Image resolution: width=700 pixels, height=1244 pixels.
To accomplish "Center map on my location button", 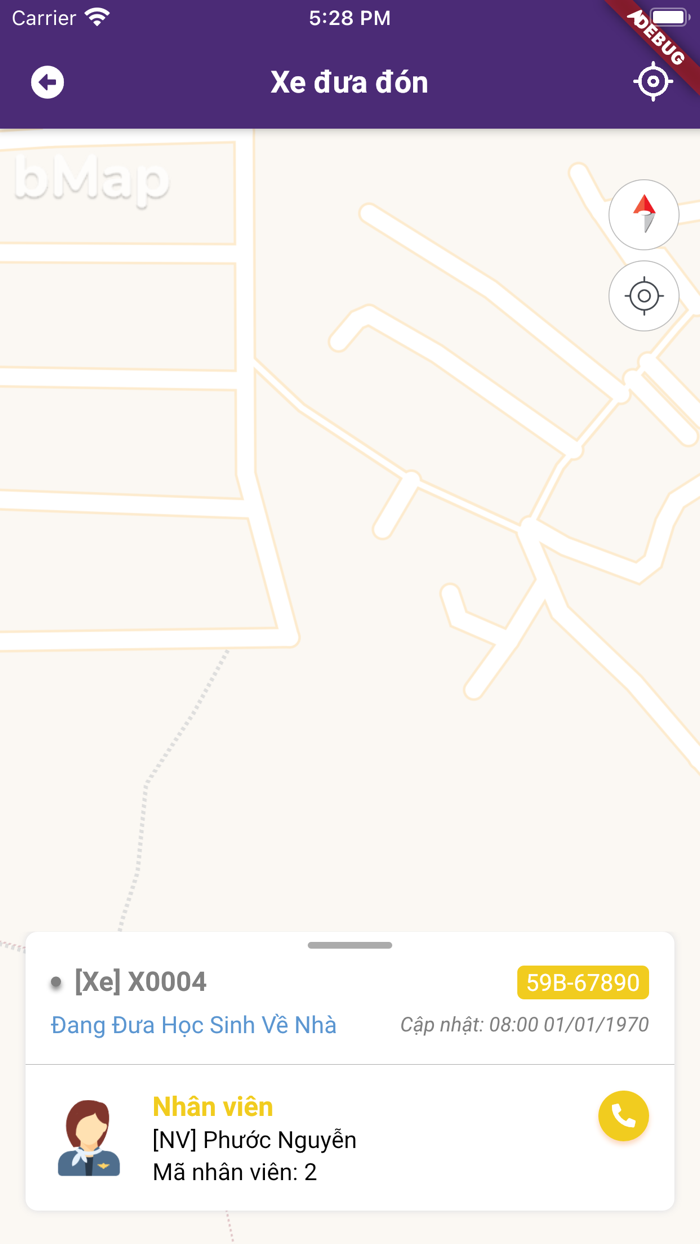I will [x=644, y=296].
